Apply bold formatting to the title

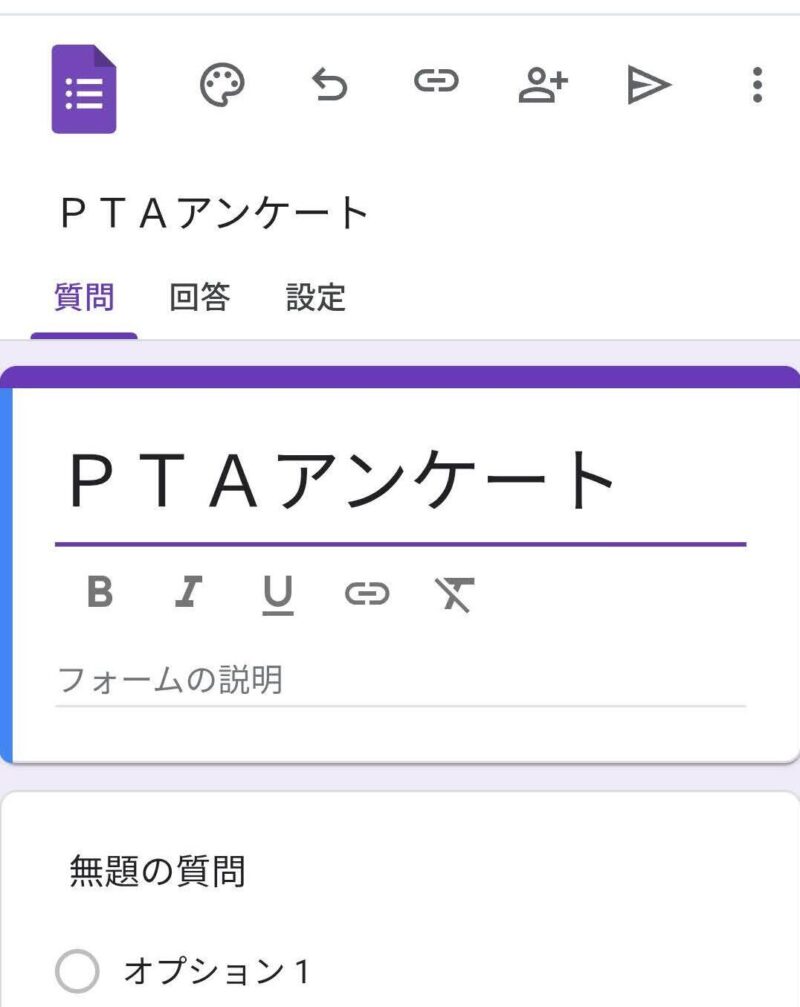(100, 593)
